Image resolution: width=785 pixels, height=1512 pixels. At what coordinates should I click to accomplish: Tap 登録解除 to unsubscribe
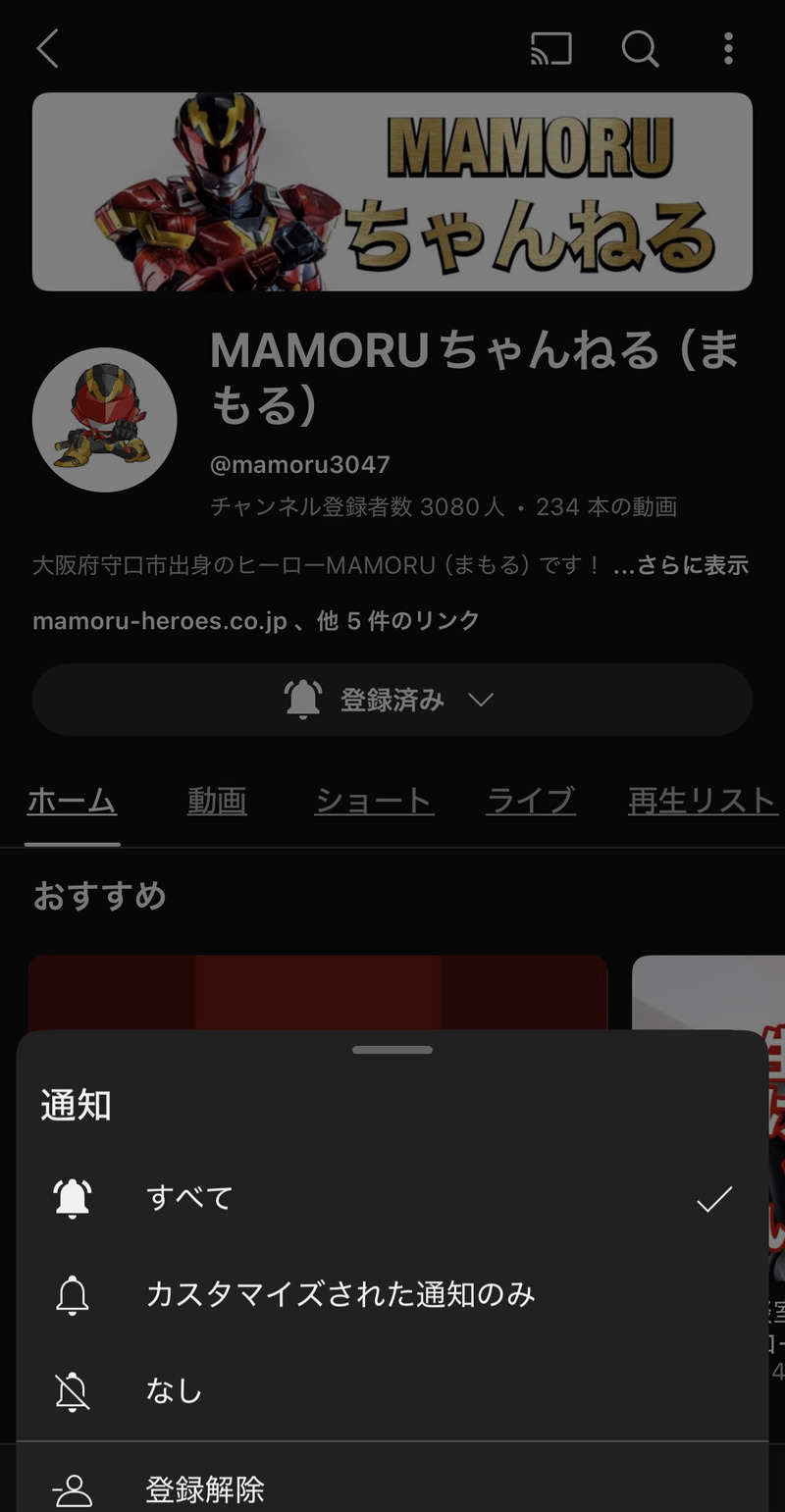(392, 1489)
